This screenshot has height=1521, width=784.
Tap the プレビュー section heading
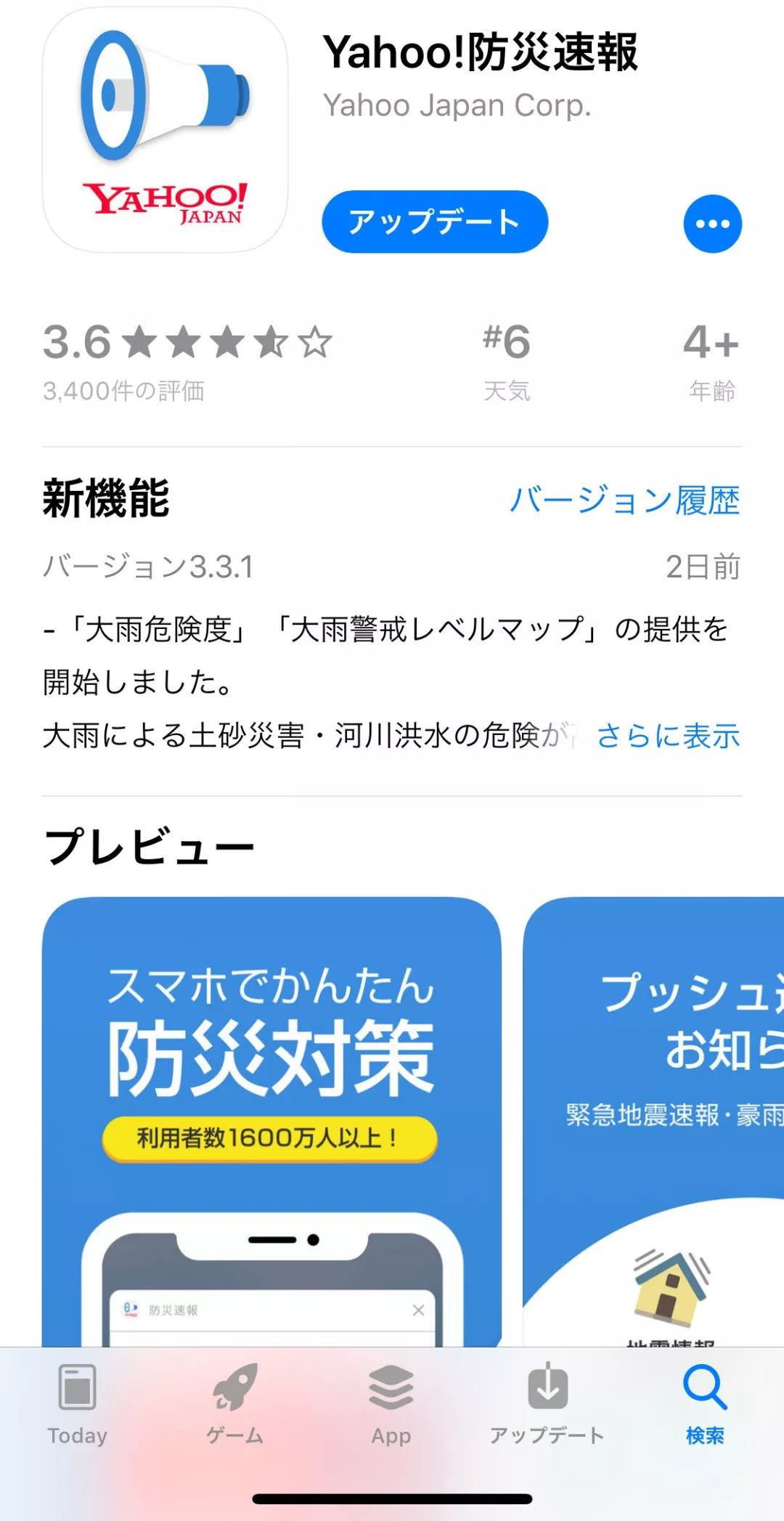click(x=148, y=845)
